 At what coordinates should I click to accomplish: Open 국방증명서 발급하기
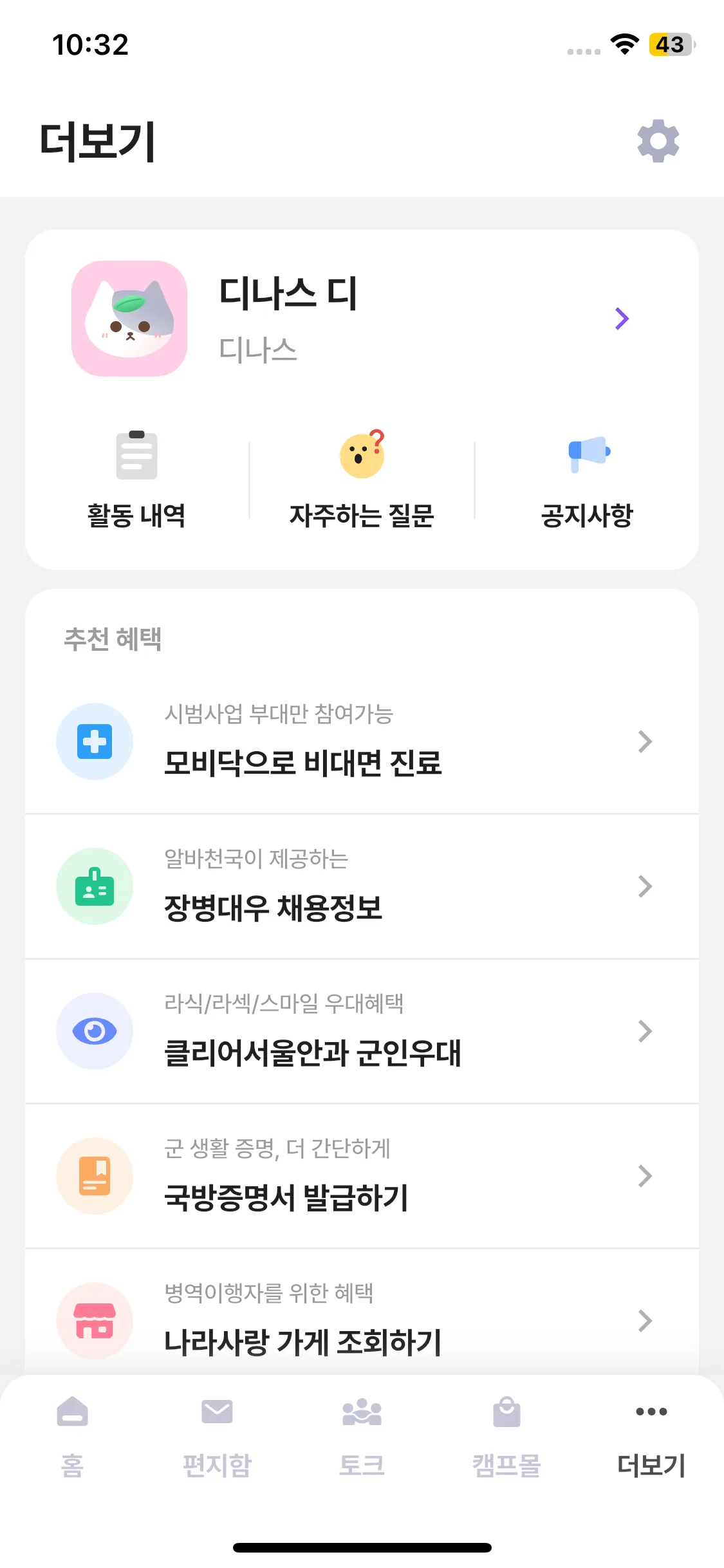pos(360,1176)
